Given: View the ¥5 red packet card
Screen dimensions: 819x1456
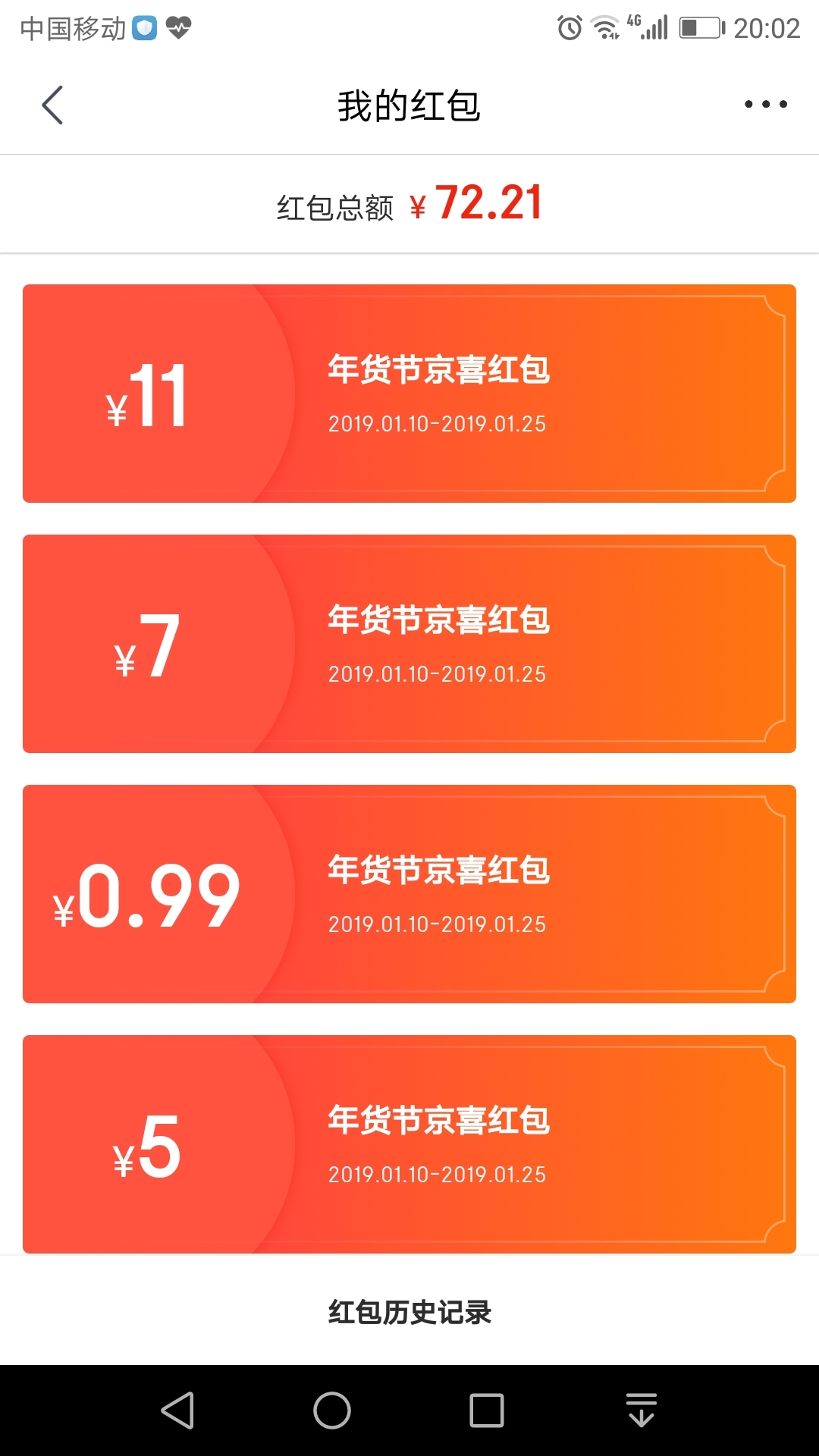Looking at the screenshot, I should [x=409, y=1144].
